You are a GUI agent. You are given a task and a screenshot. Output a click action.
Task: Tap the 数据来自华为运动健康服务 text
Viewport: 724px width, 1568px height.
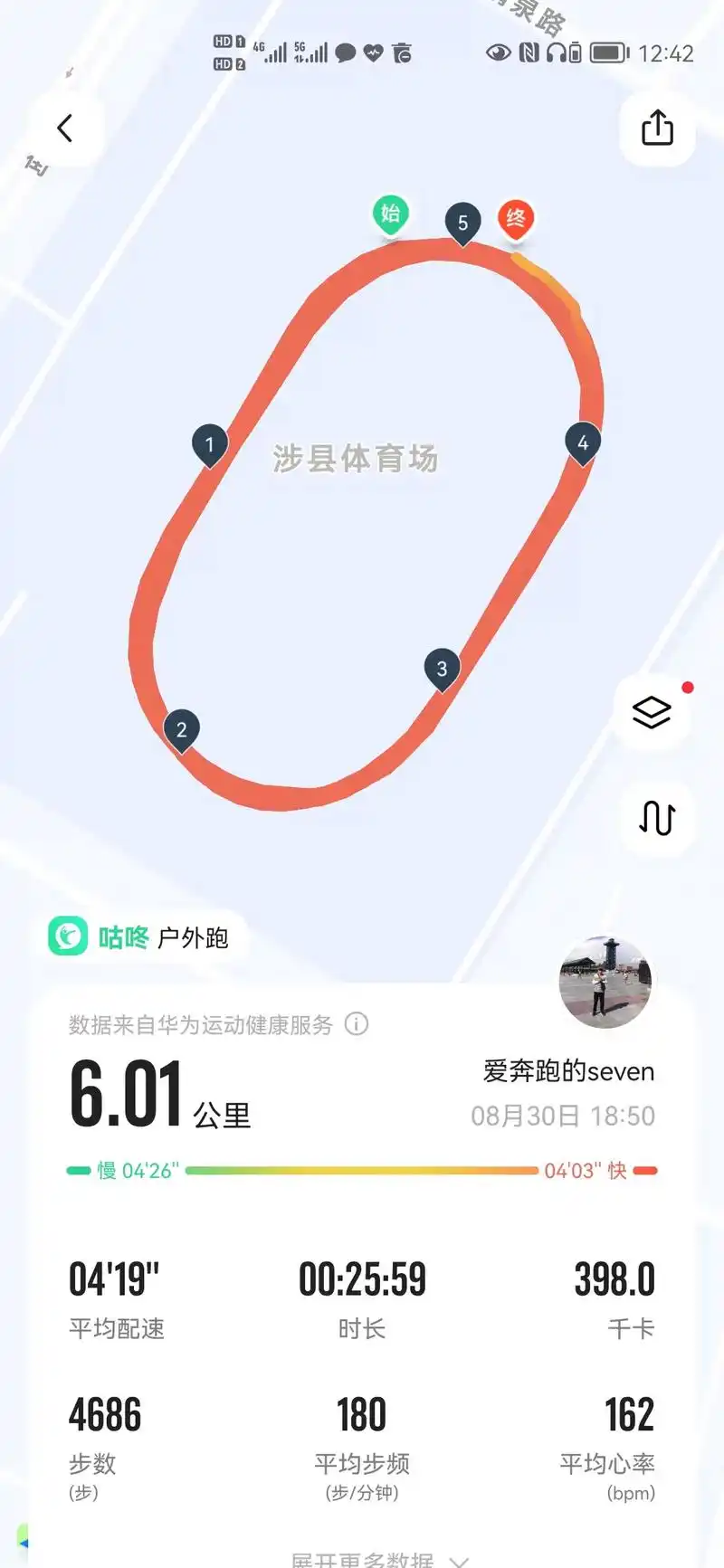point(201,1024)
